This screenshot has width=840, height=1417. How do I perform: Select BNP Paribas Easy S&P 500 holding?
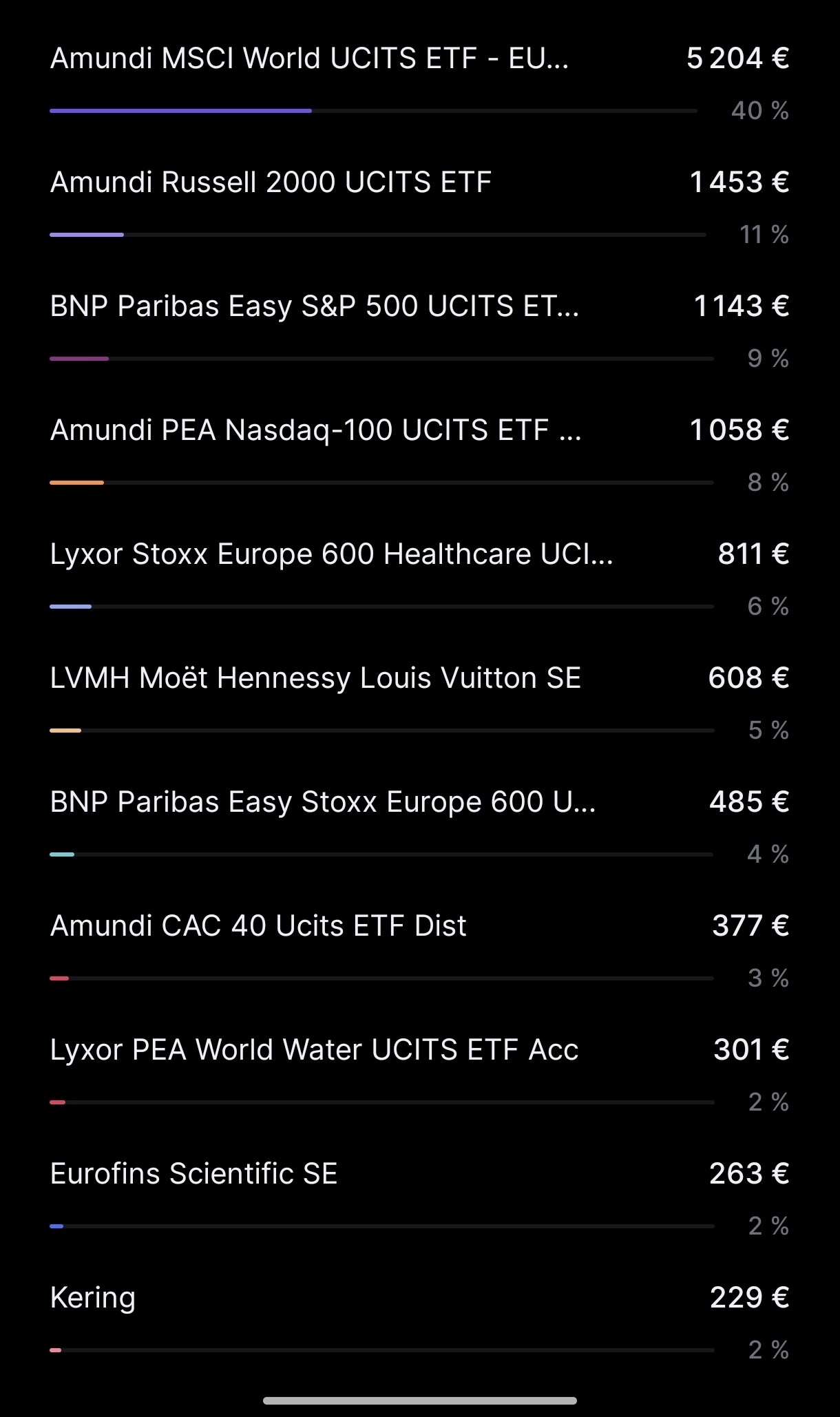pyautogui.click(x=420, y=330)
